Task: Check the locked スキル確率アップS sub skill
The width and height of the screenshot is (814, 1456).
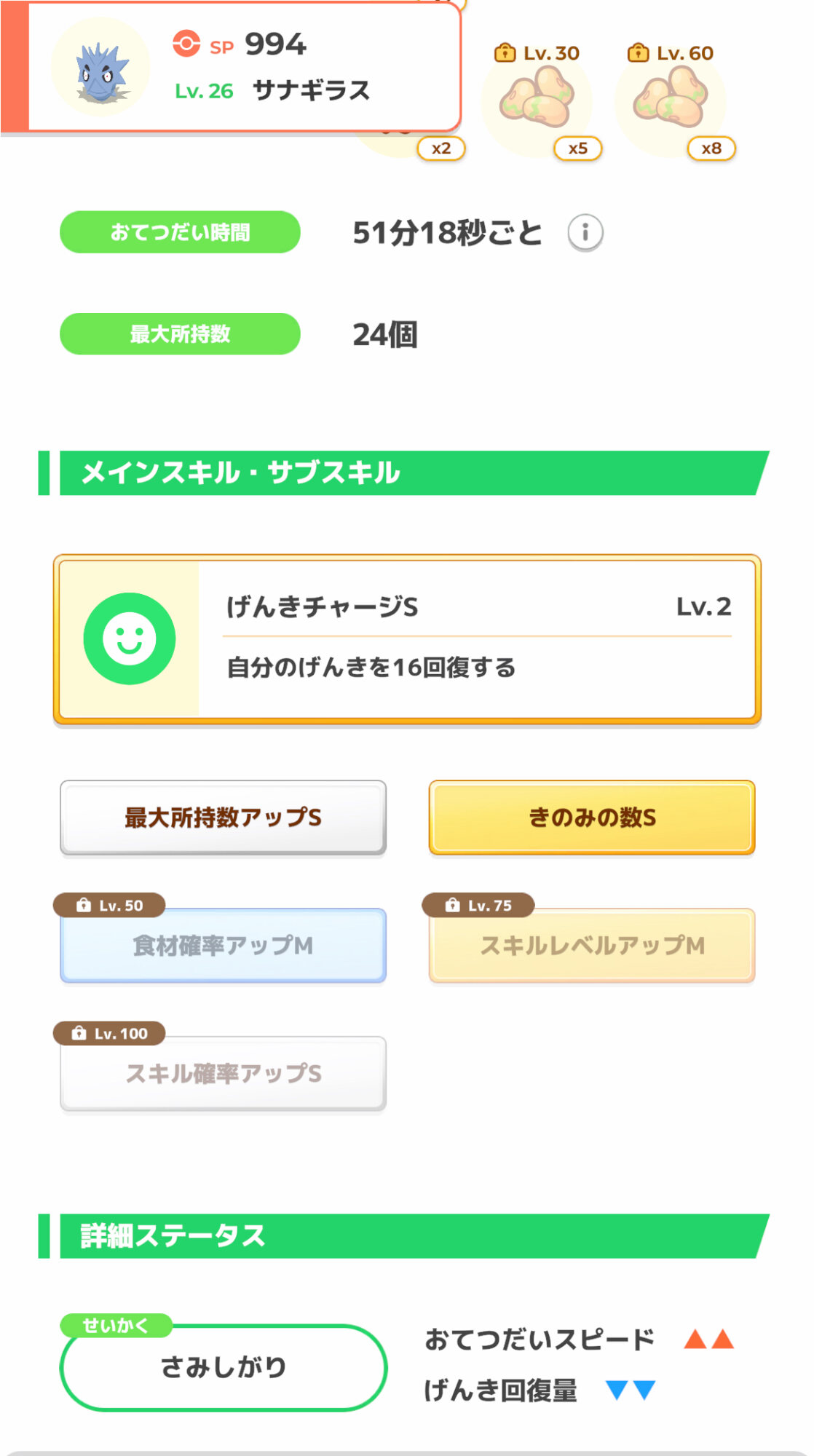Action: pyautogui.click(x=223, y=1073)
